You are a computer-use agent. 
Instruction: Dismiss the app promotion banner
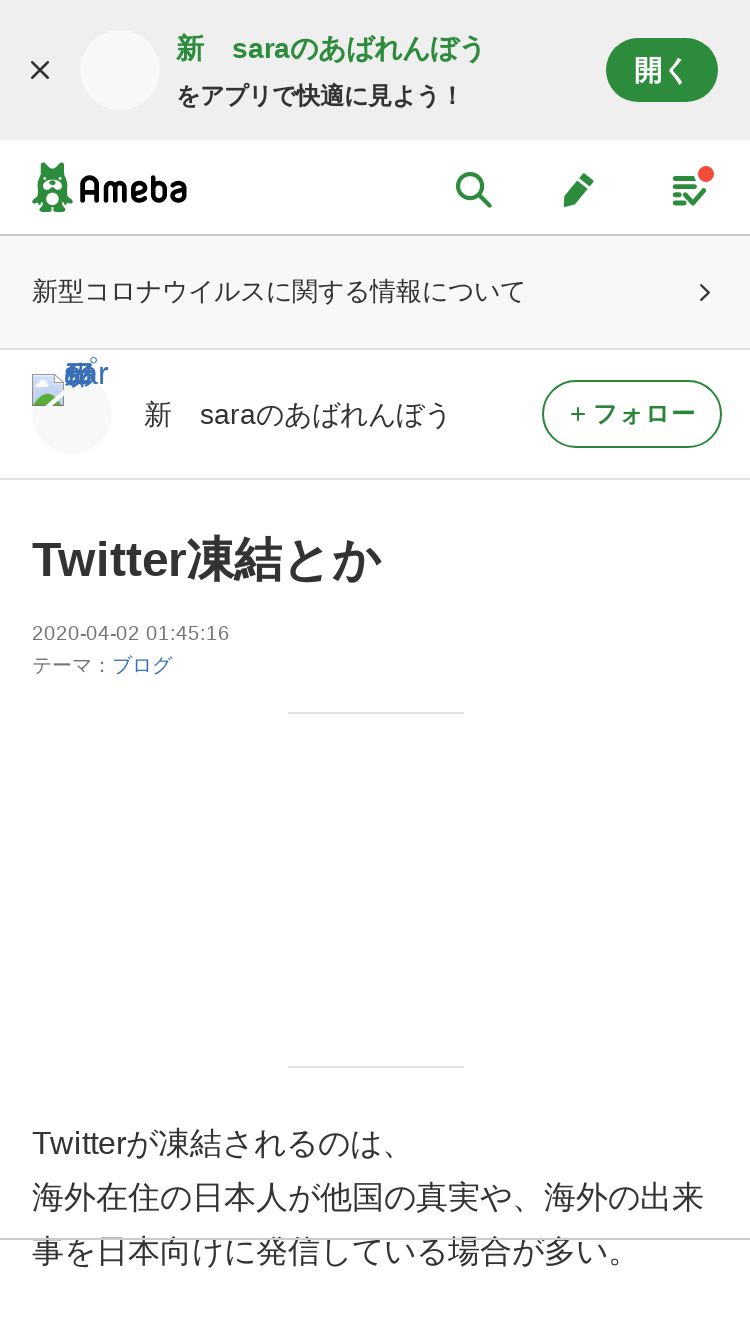40,70
